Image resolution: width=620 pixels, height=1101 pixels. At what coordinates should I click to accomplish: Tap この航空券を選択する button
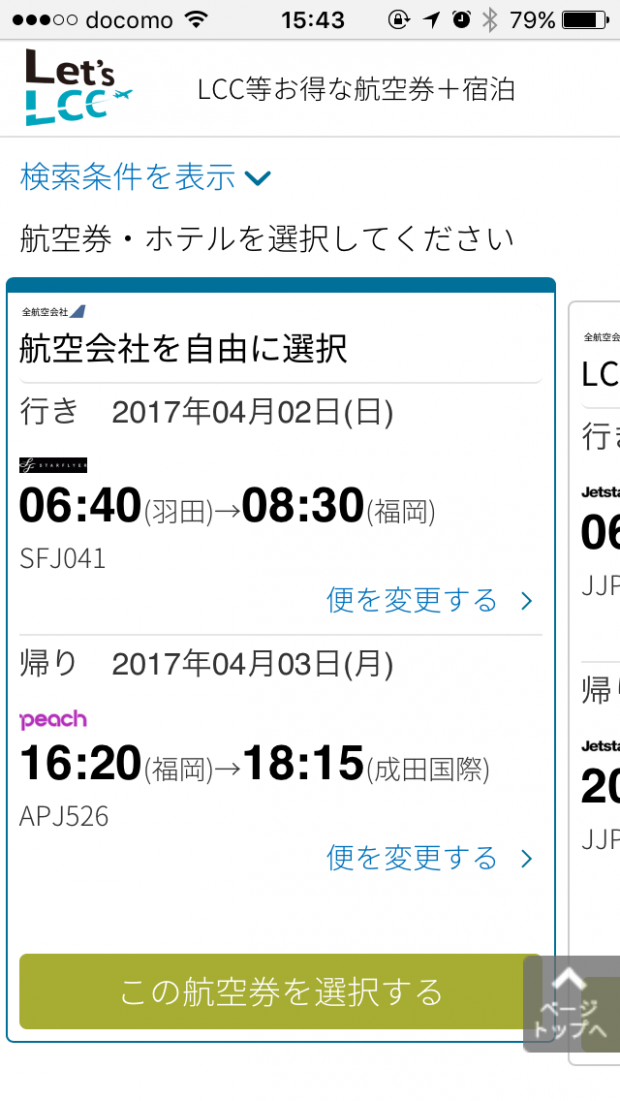coord(281,991)
